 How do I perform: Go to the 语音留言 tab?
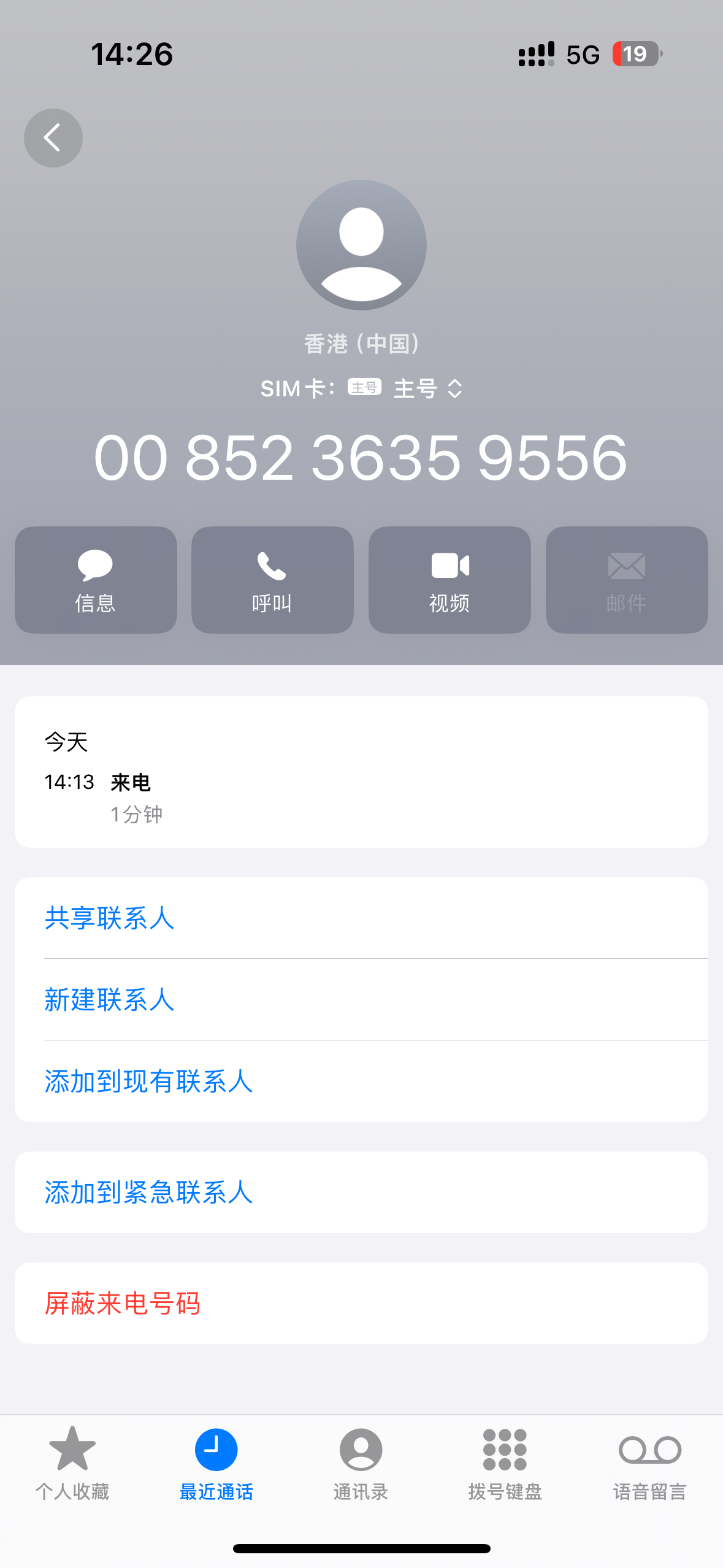(650, 1463)
